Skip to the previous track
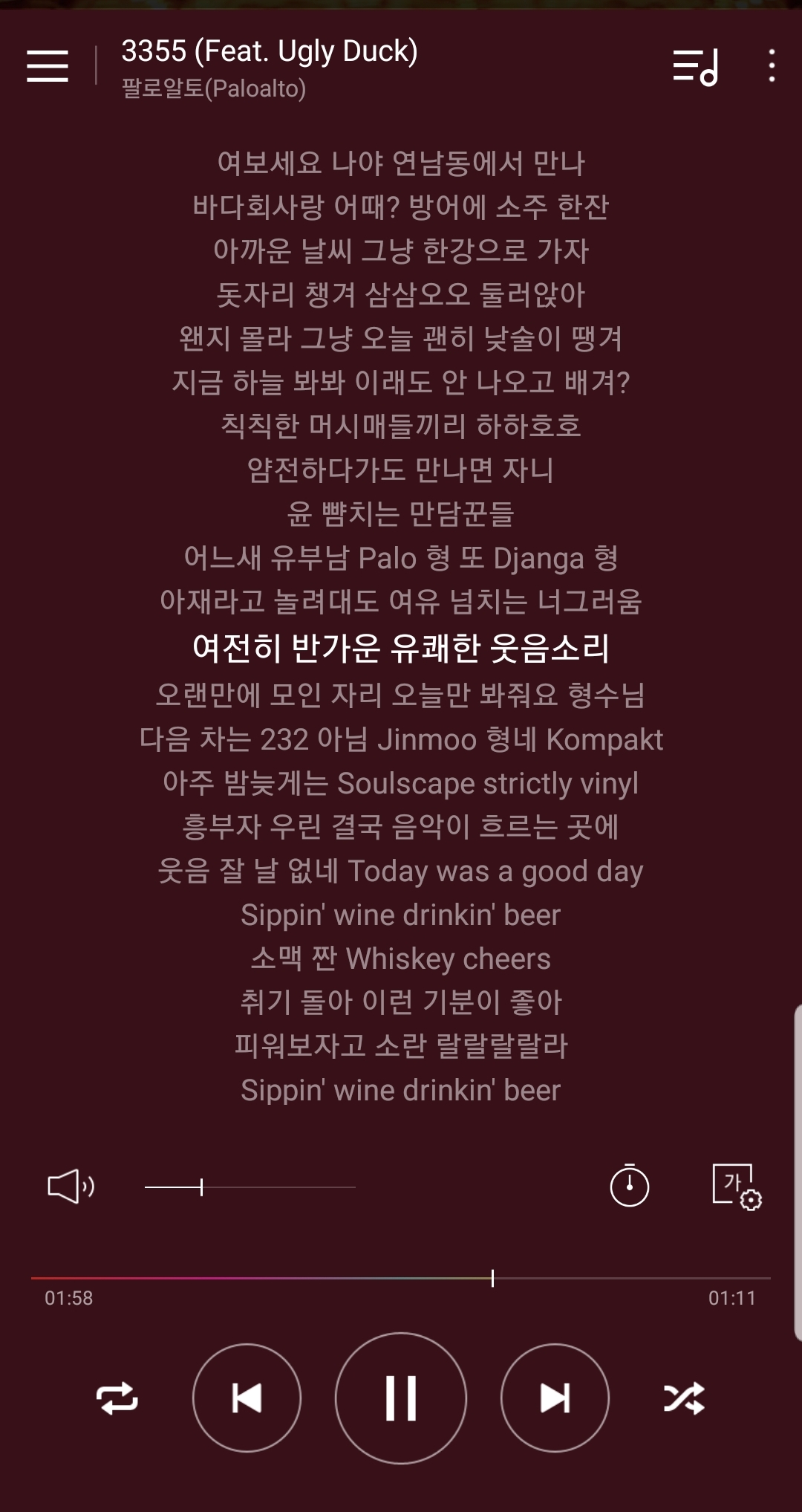 [x=247, y=1398]
